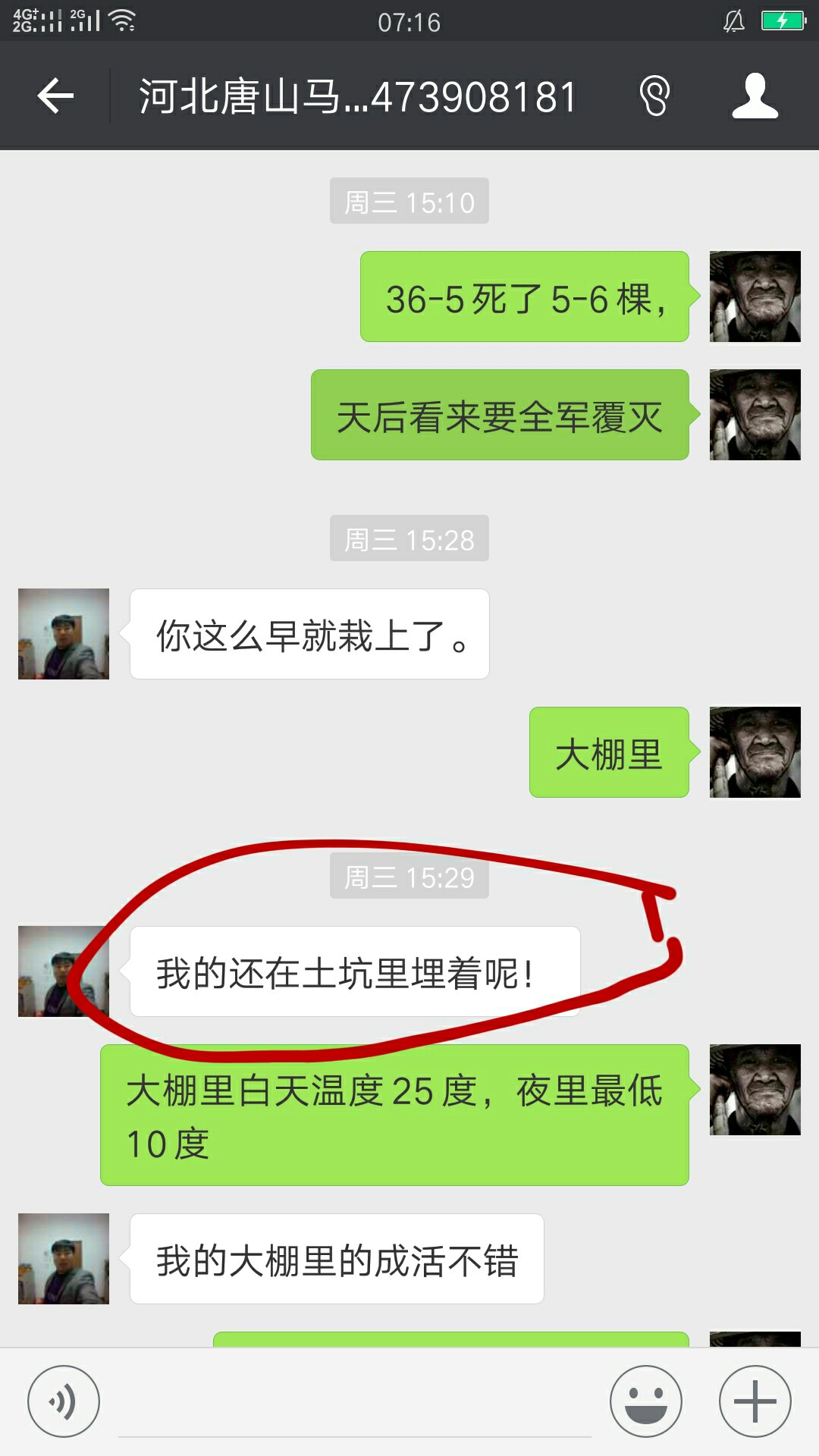The width and height of the screenshot is (819, 1456).
Task: Open the plus attachments menu
Action: pyautogui.click(x=755, y=1401)
